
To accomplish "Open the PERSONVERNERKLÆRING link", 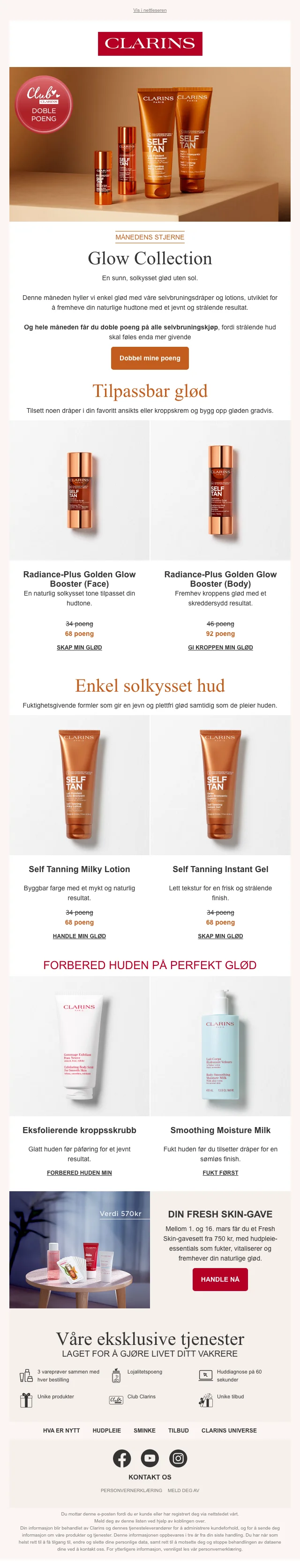I will pos(131,1490).
